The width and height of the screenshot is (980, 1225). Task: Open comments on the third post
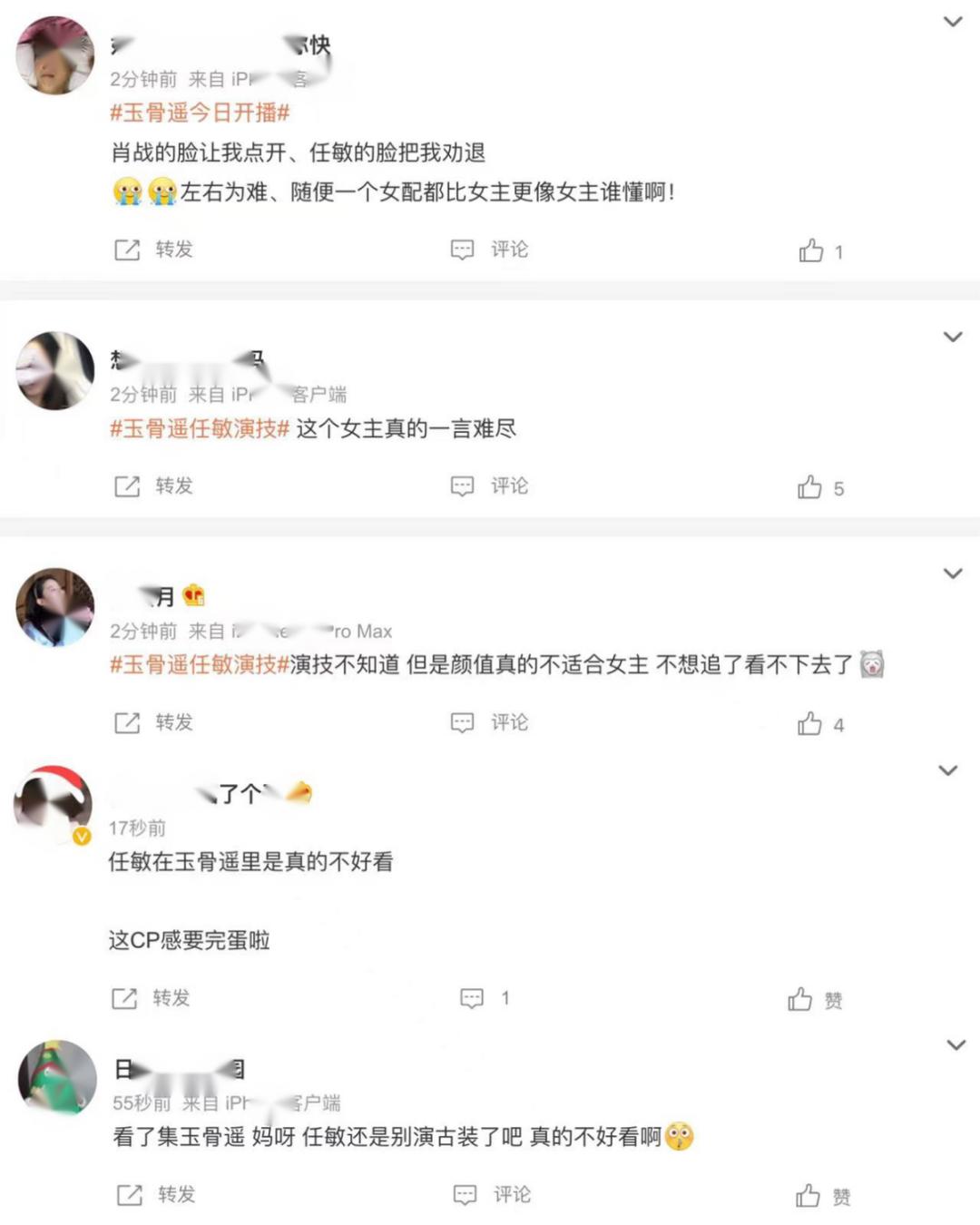coord(486,723)
